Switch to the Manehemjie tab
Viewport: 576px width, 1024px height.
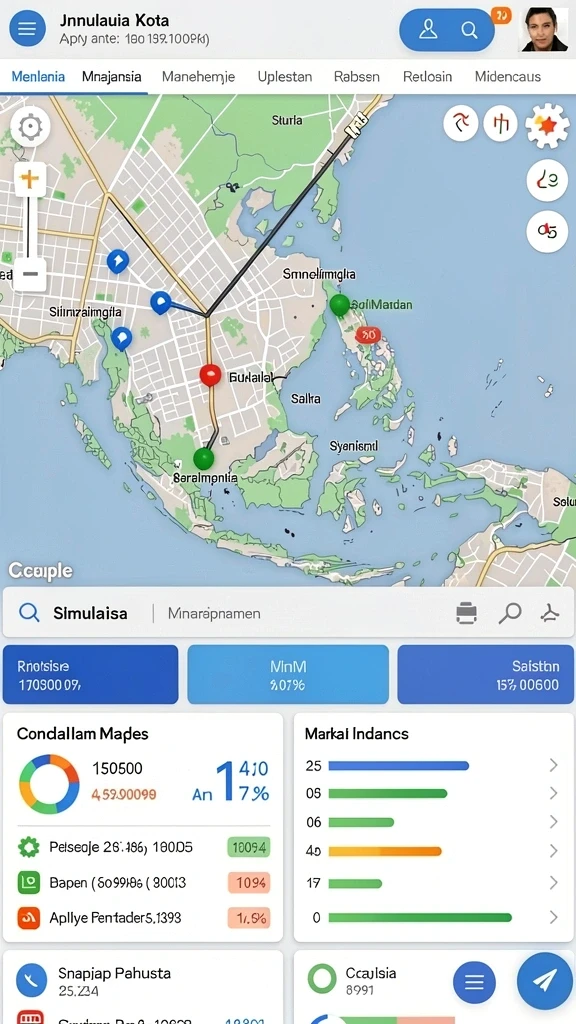(x=198, y=76)
